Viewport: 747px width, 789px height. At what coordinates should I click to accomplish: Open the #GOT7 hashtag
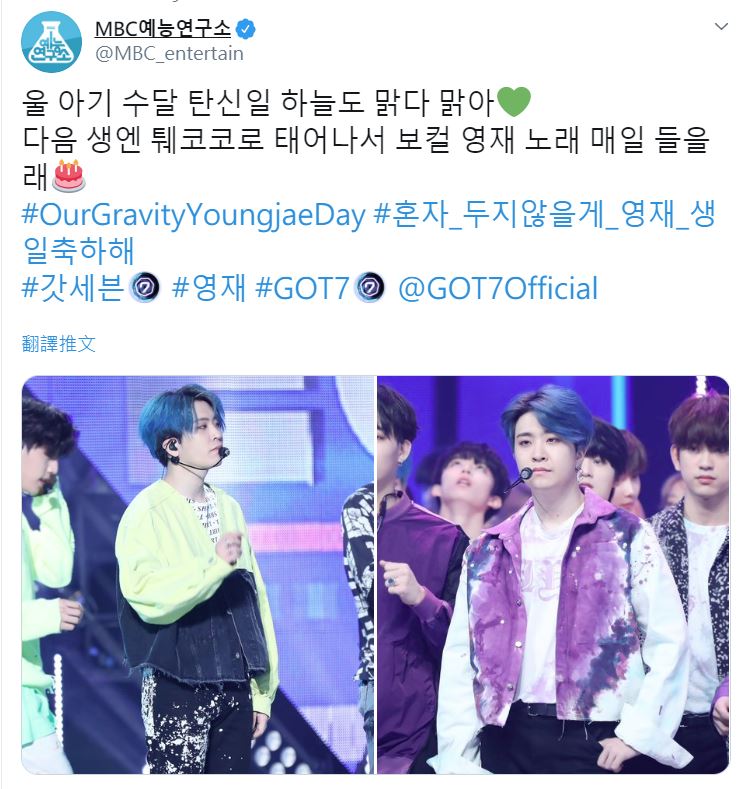click(302, 289)
